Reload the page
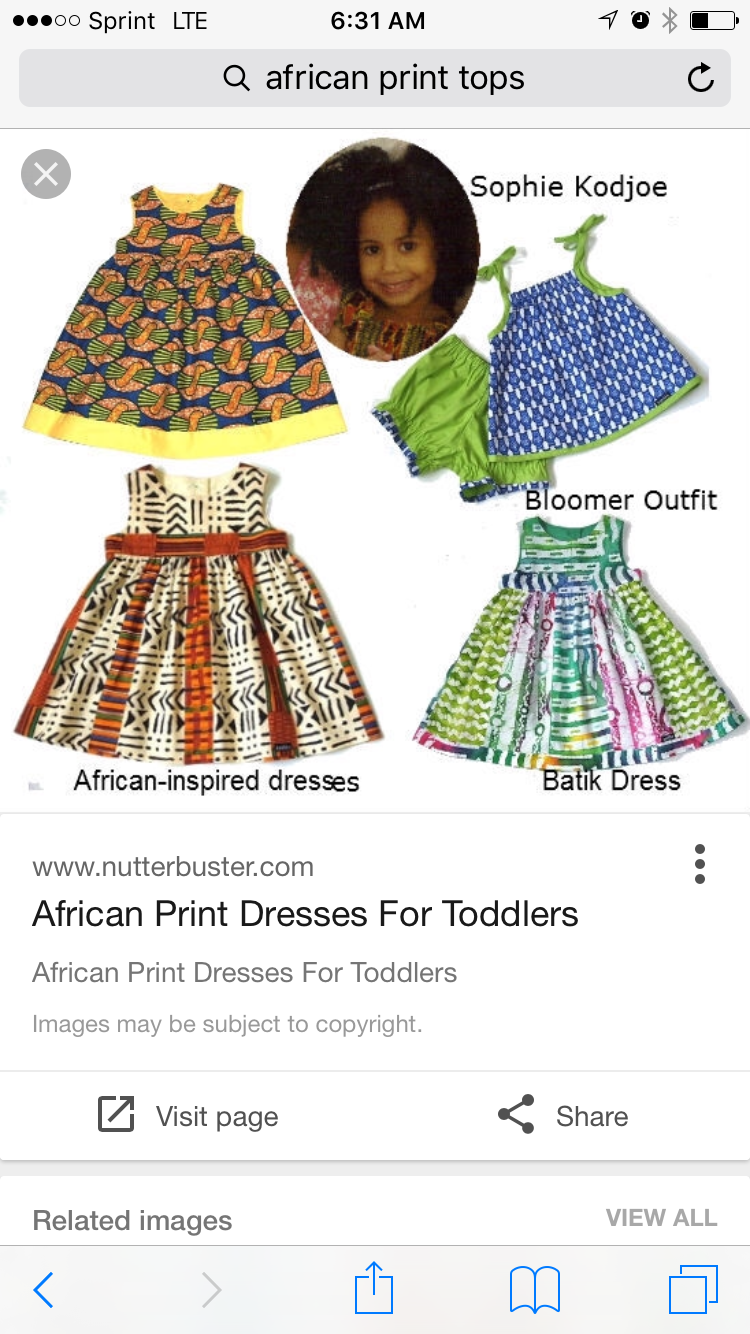The height and width of the screenshot is (1334, 750). point(701,78)
